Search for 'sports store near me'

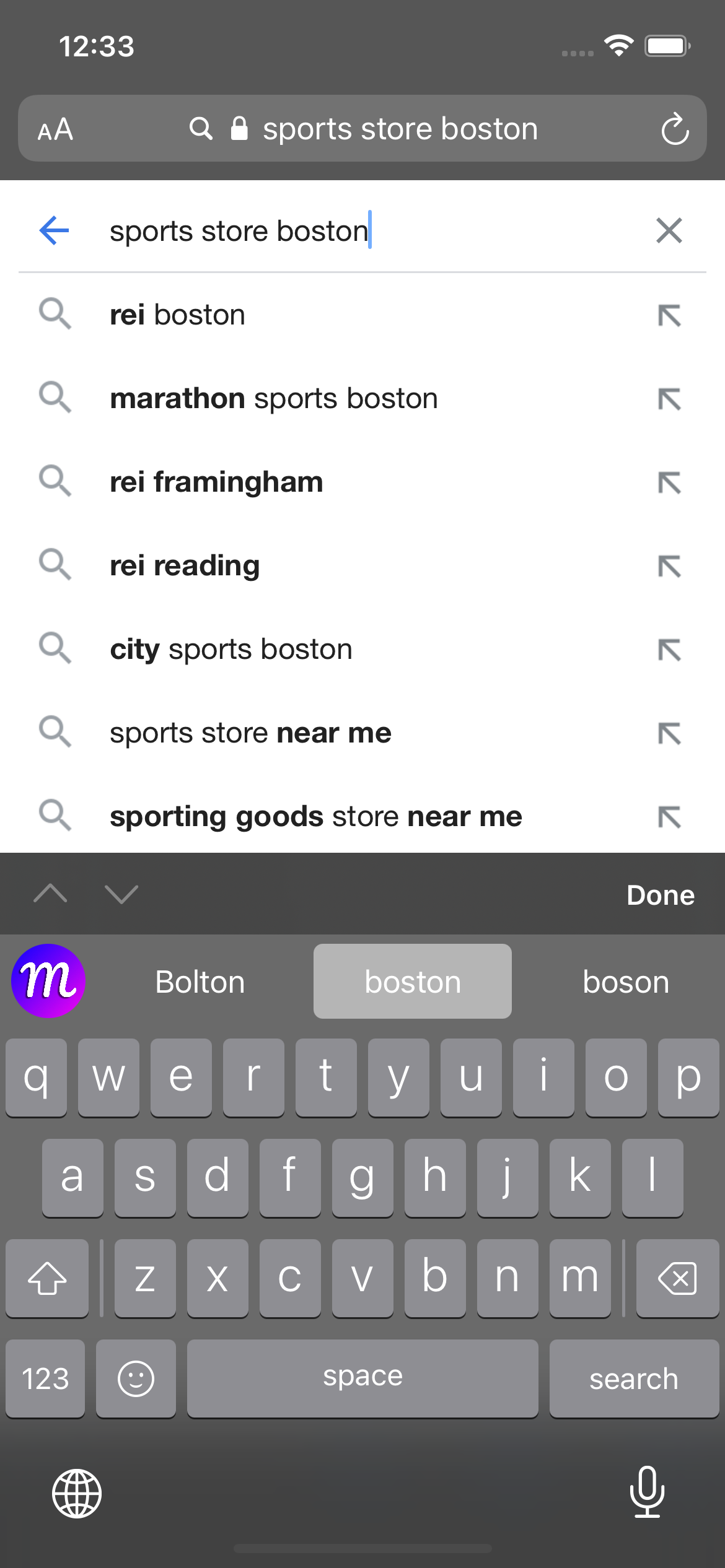250,733
